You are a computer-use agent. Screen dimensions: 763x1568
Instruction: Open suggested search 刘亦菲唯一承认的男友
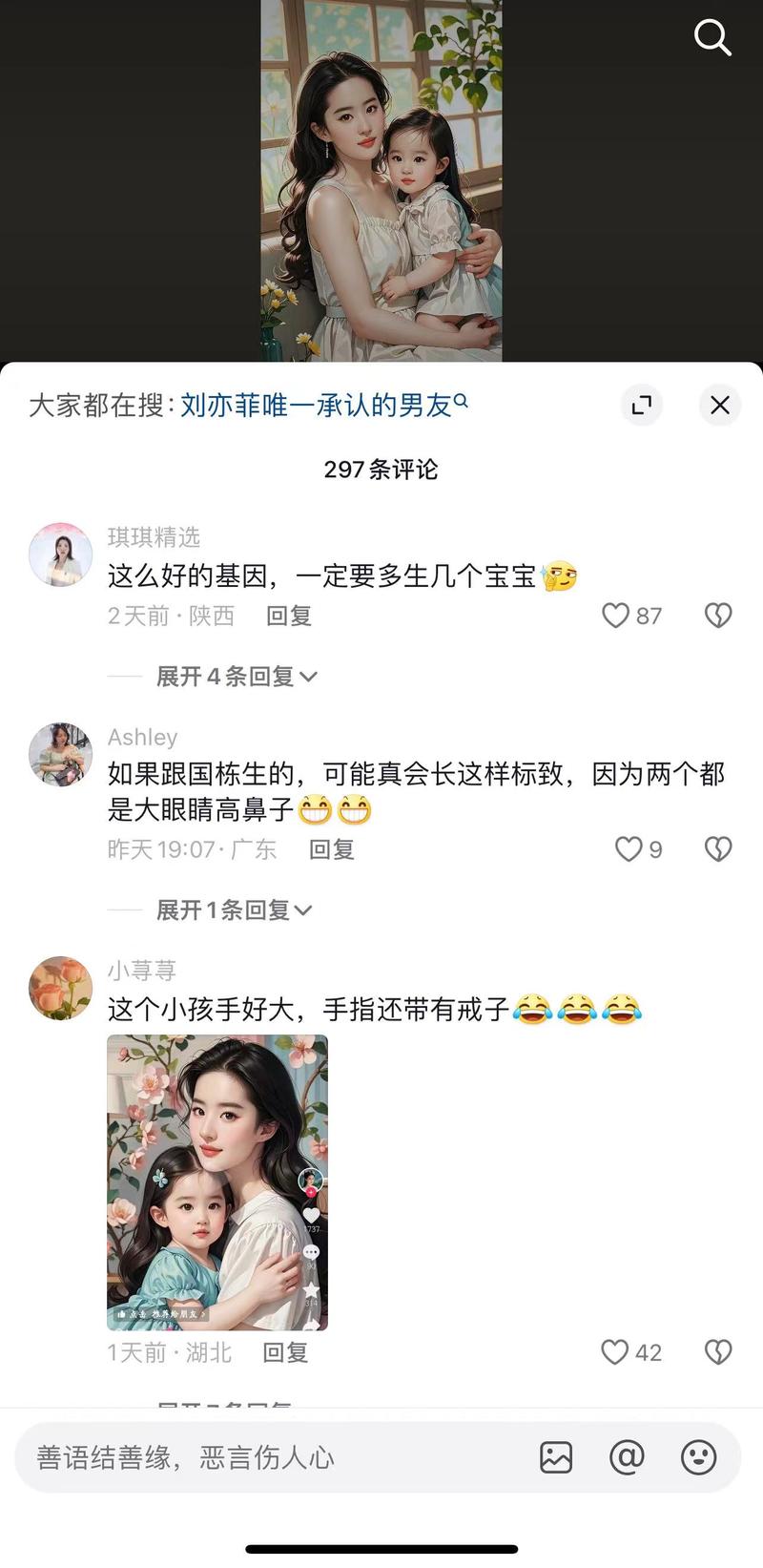(322, 406)
